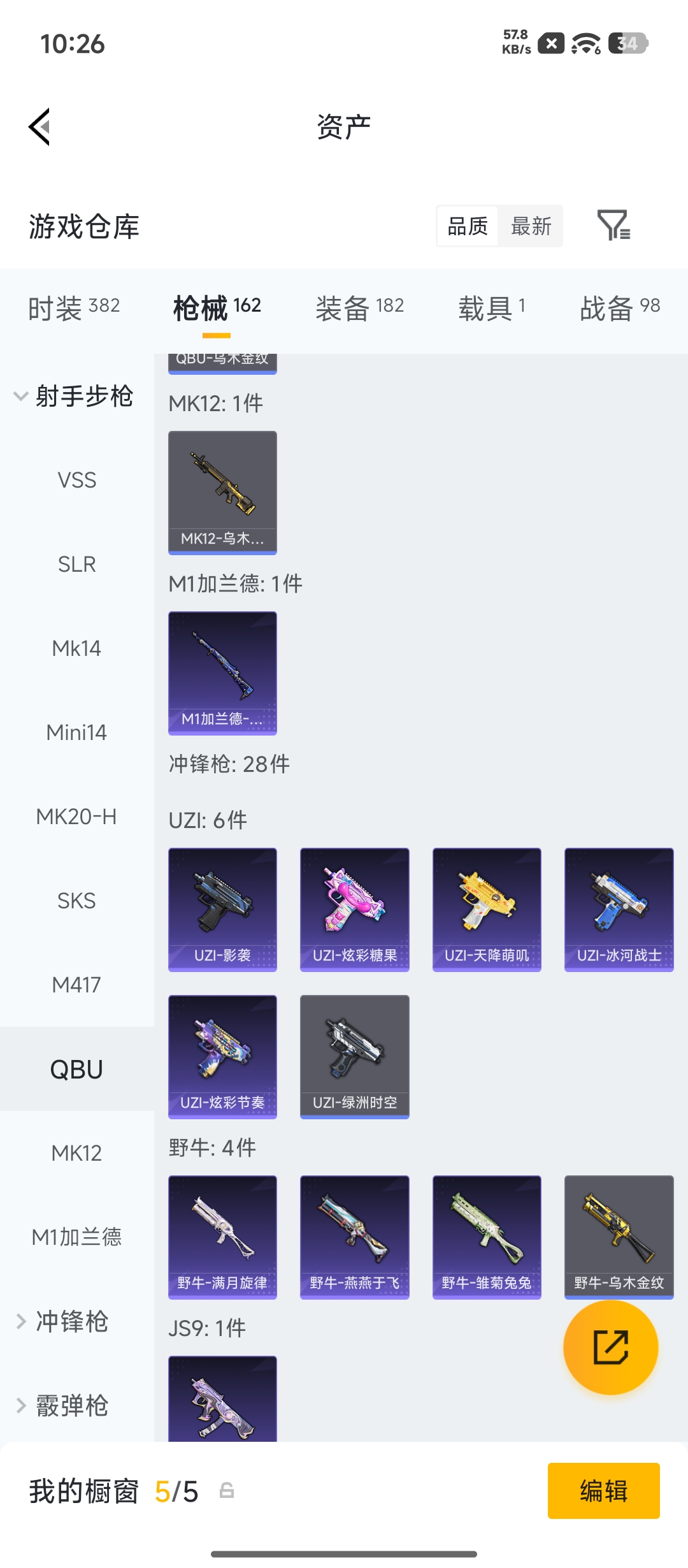Viewport: 688px width, 1568px height.
Task: Select Mini14 in the sidebar
Action: (x=76, y=732)
